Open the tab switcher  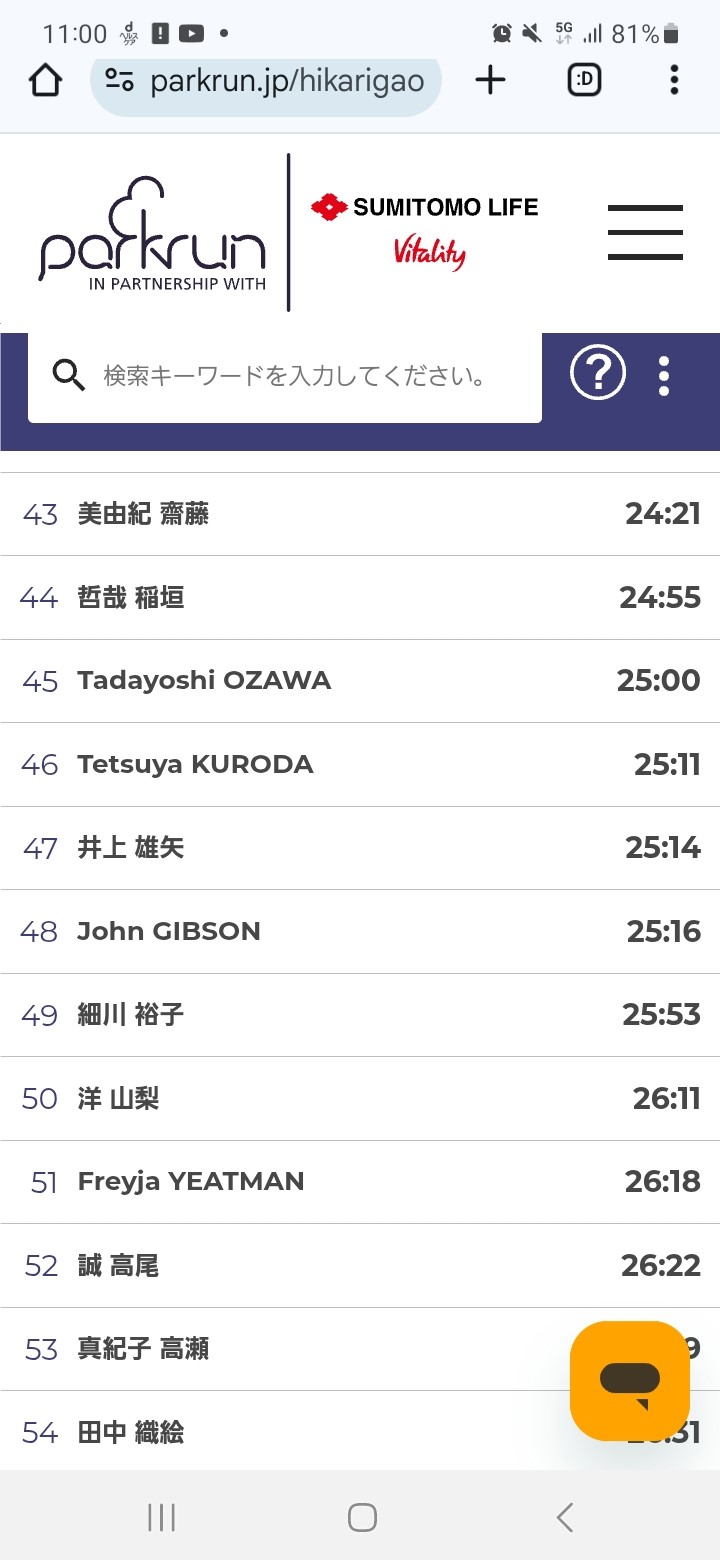584,81
